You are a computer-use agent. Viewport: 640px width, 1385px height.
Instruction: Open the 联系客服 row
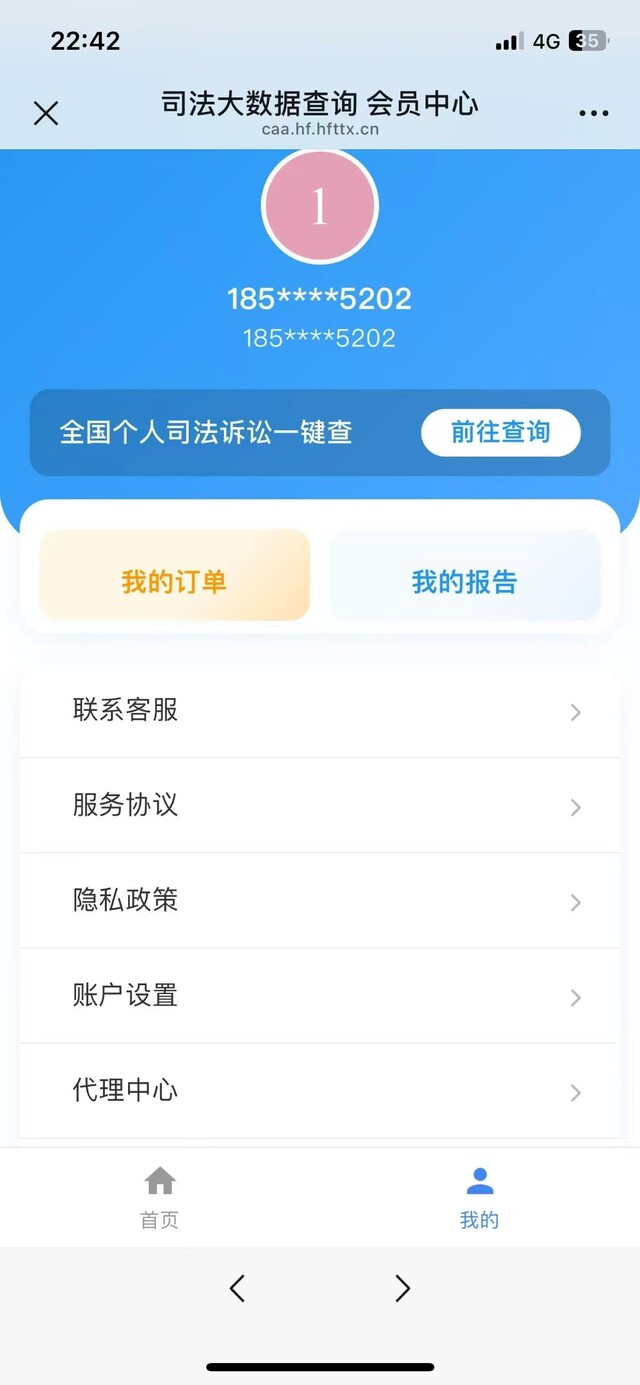pos(320,711)
